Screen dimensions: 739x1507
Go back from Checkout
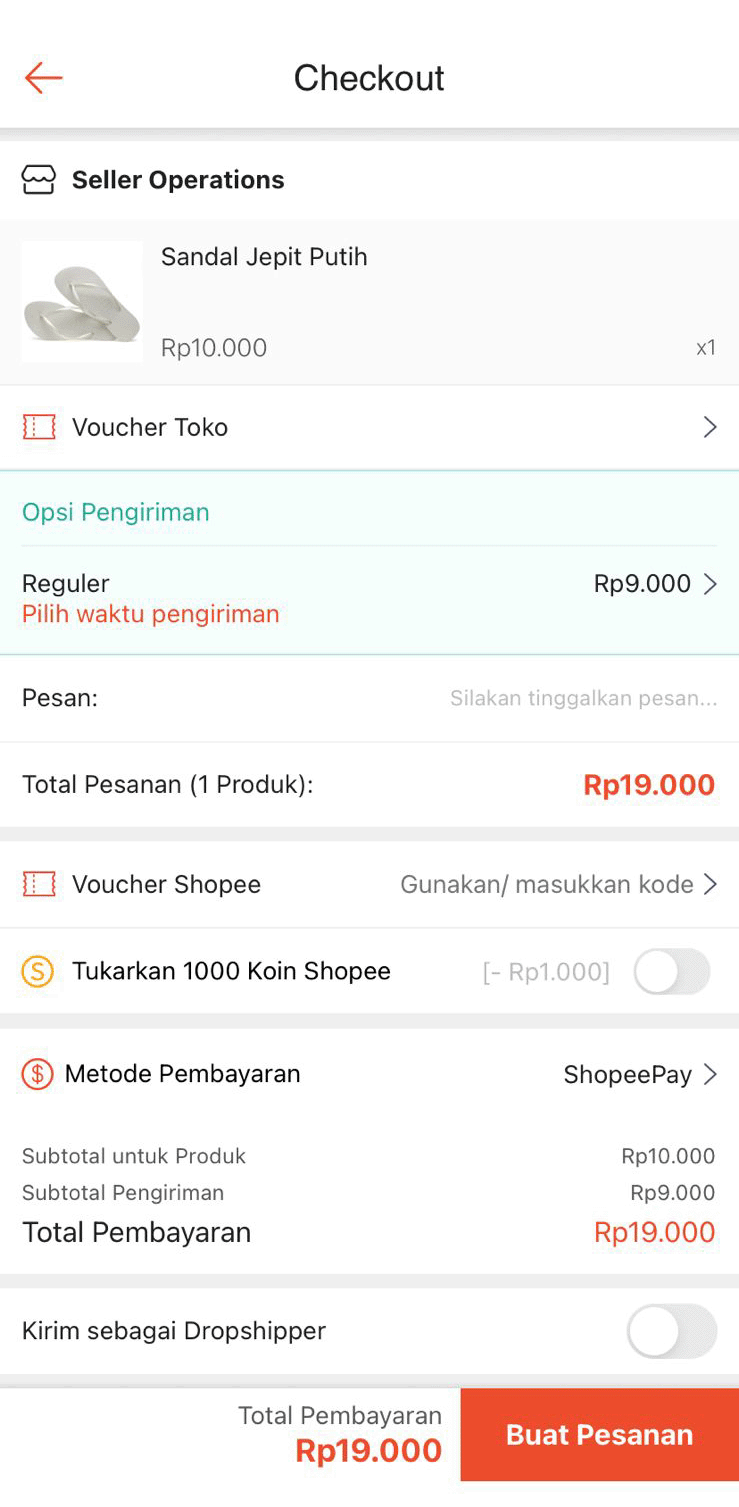pos(43,77)
